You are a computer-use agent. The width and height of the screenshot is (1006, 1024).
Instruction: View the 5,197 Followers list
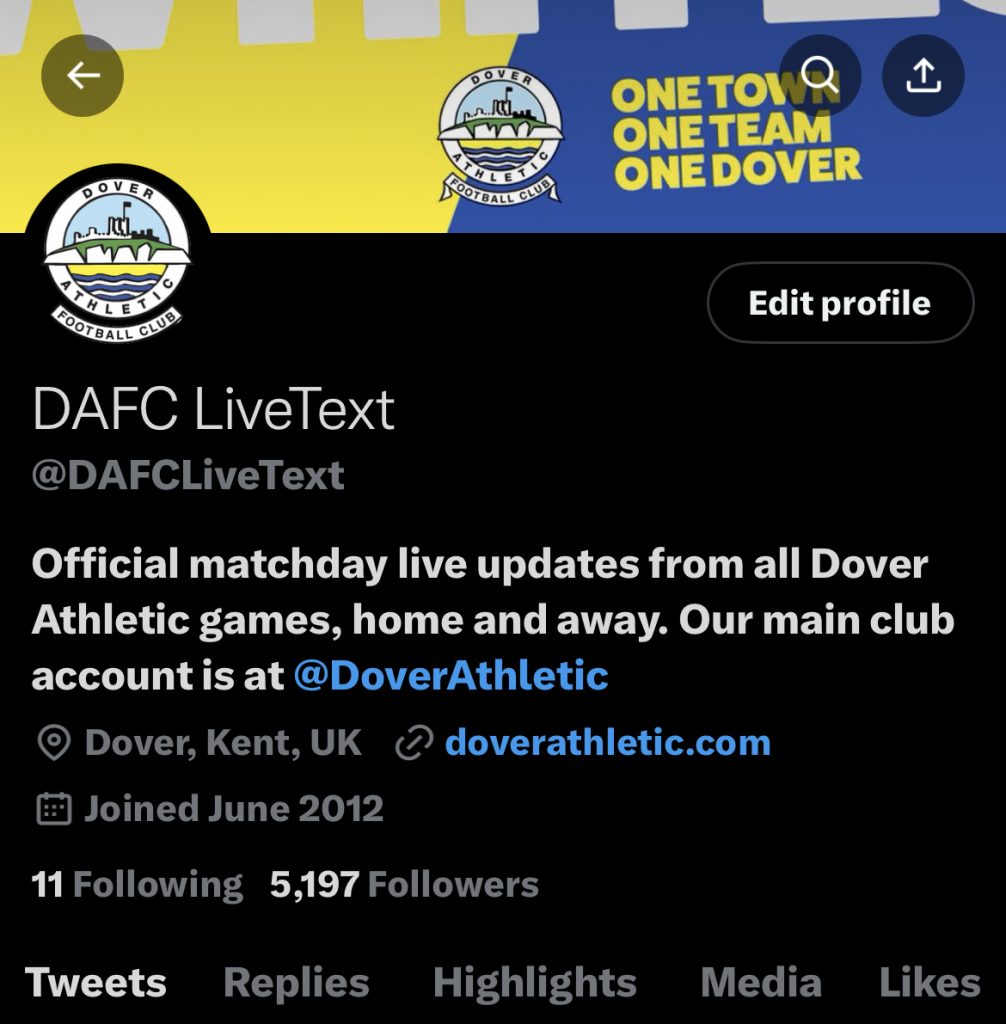coord(404,884)
